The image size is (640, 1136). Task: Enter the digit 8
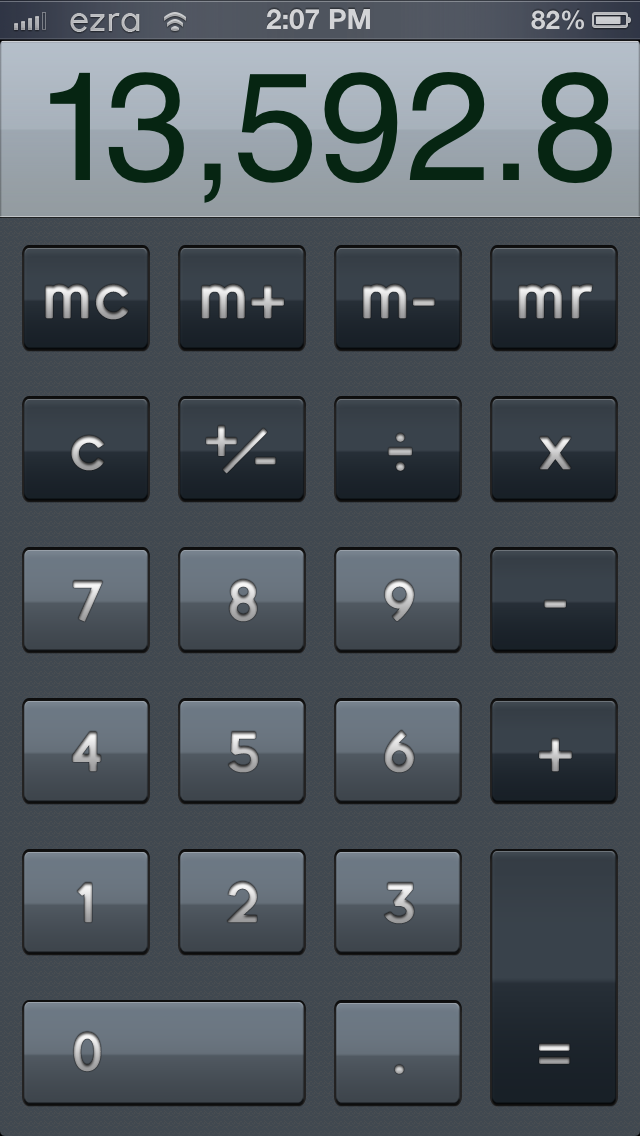coord(242,600)
